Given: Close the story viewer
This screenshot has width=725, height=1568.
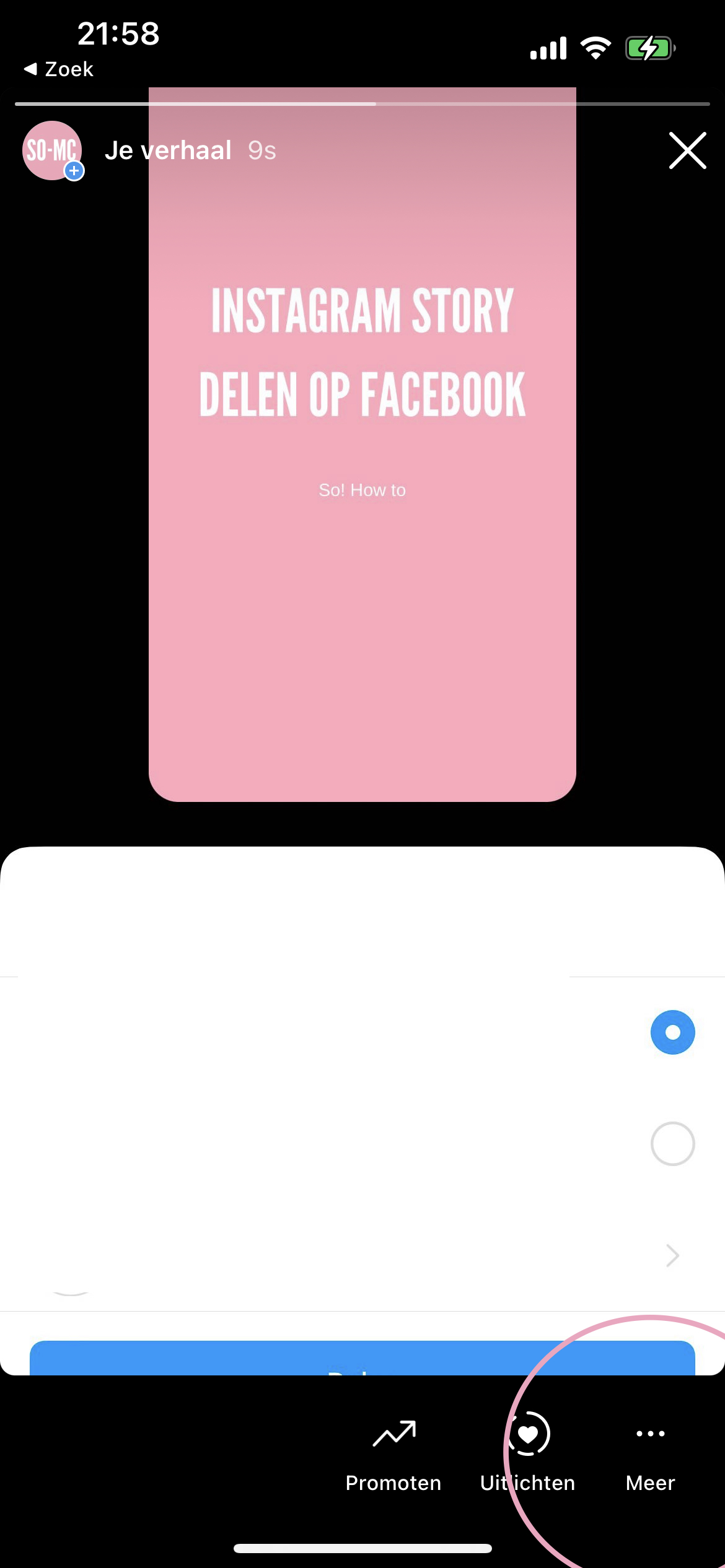Looking at the screenshot, I should point(687,150).
